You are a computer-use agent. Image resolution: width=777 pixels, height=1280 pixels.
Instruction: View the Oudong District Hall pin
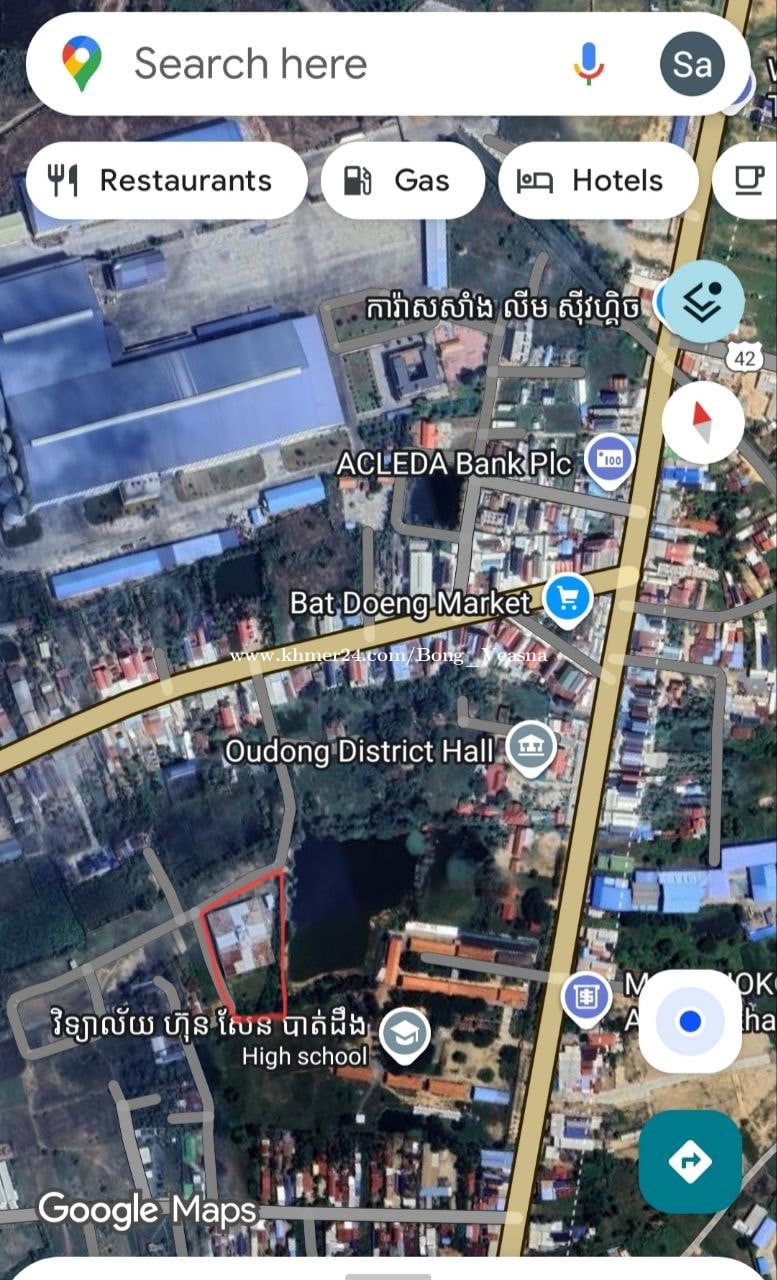pos(530,748)
